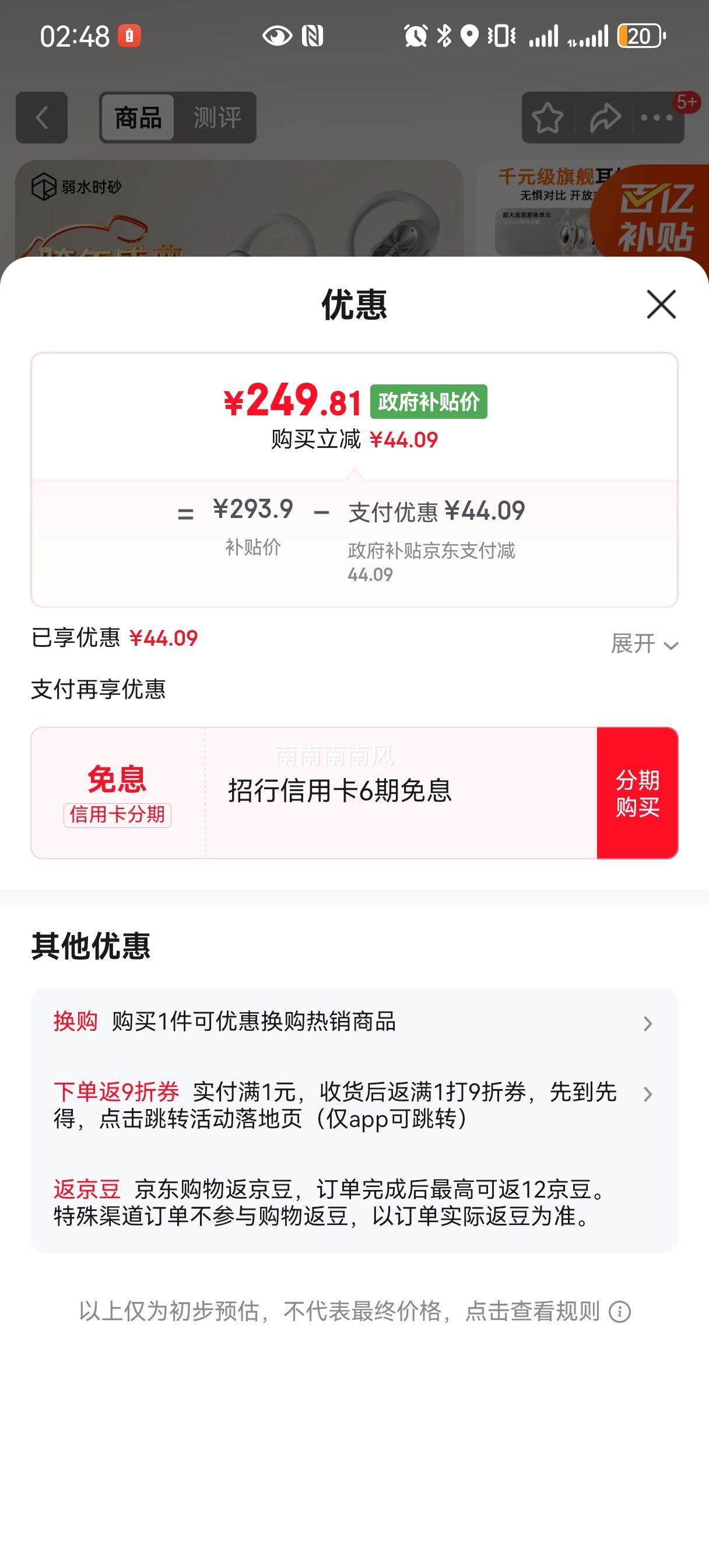Open the more options menu with 5+ badge

tap(657, 117)
